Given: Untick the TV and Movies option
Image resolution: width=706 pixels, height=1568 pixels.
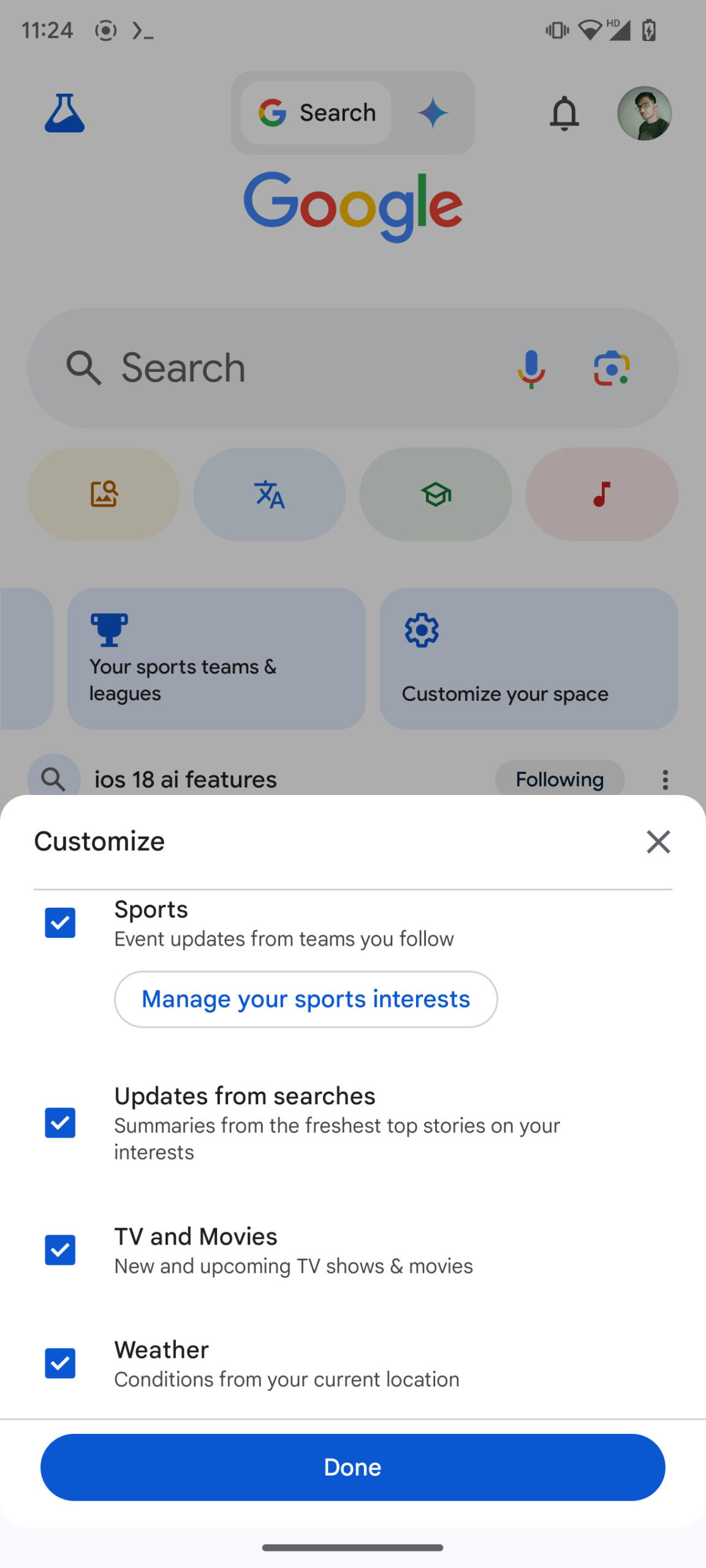Looking at the screenshot, I should [60, 1249].
